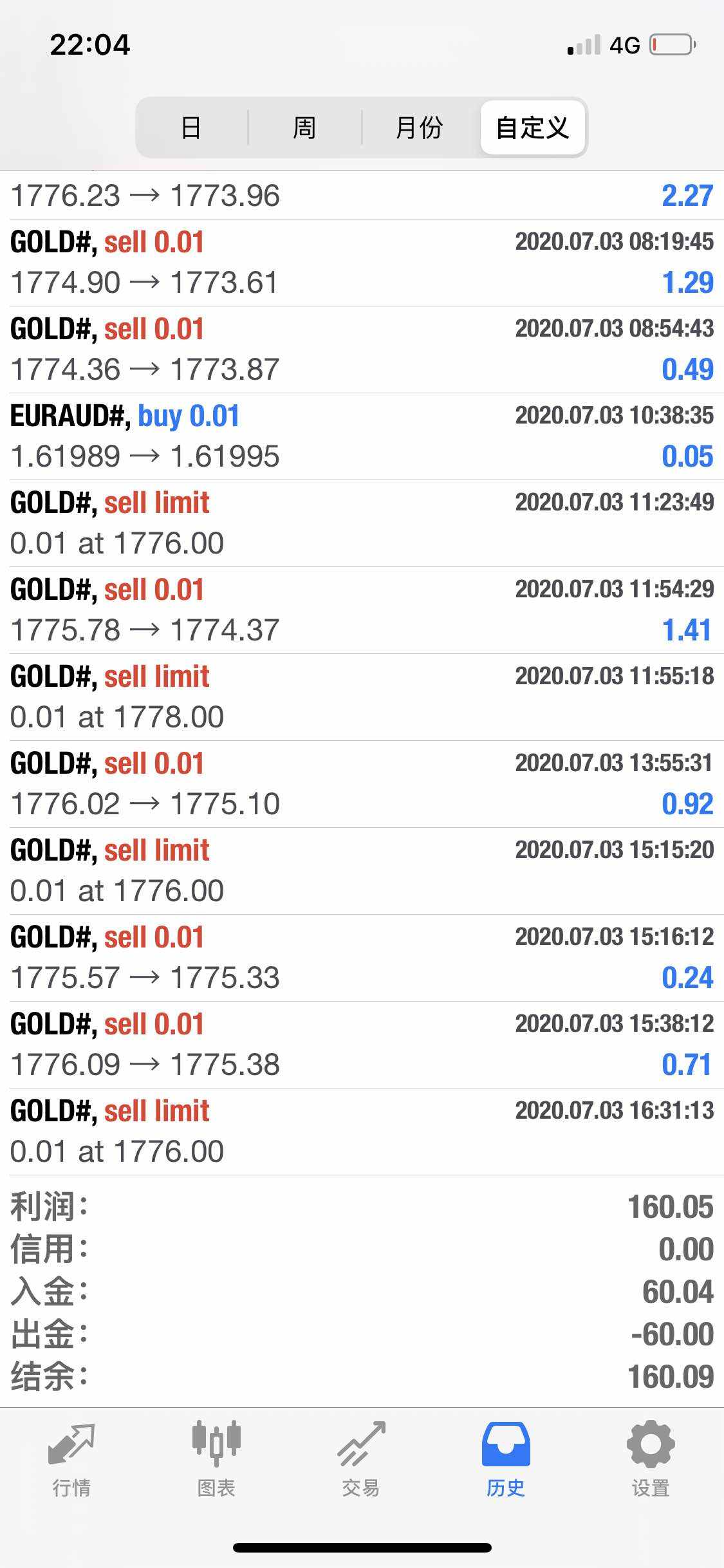Open GOLD# sell limit at 11:23:49
Screen dimensions: 724x1568
(362, 523)
